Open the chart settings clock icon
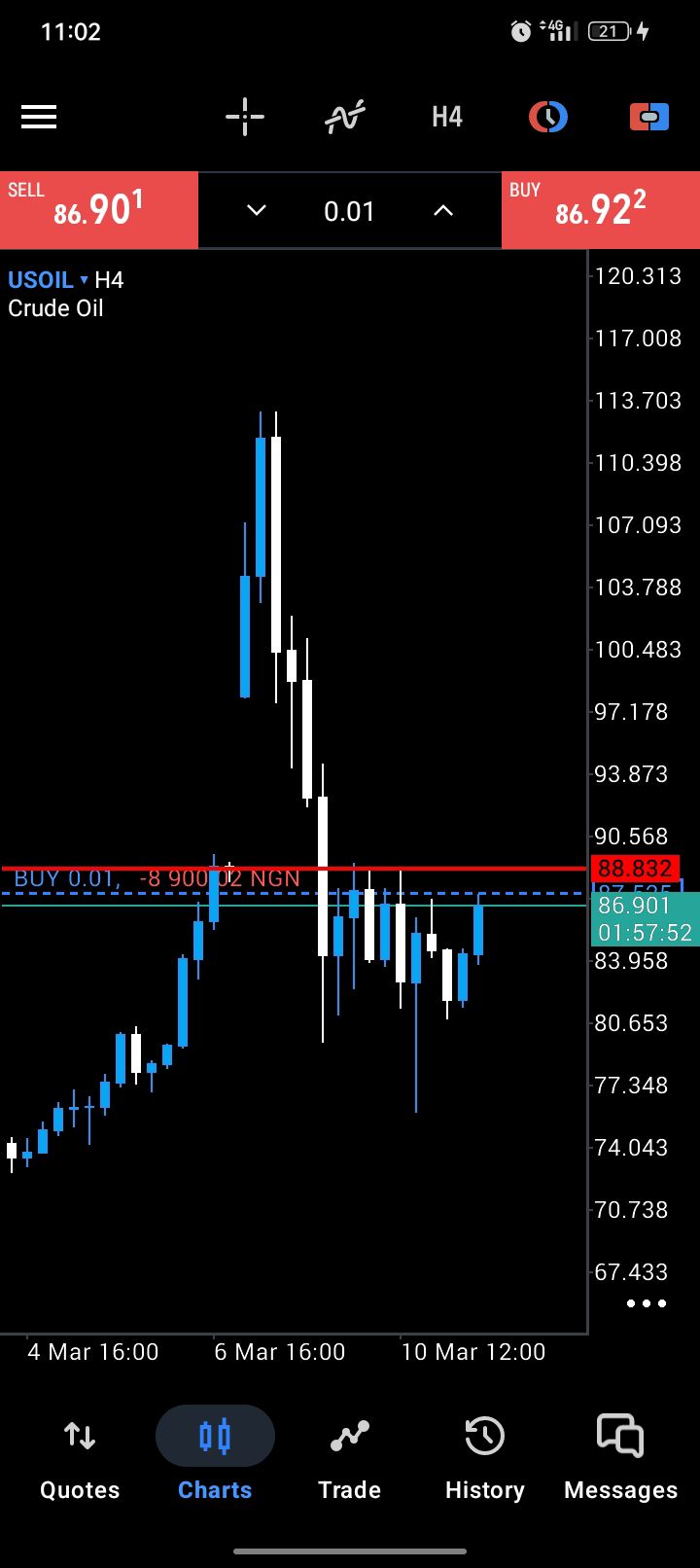 tap(548, 118)
